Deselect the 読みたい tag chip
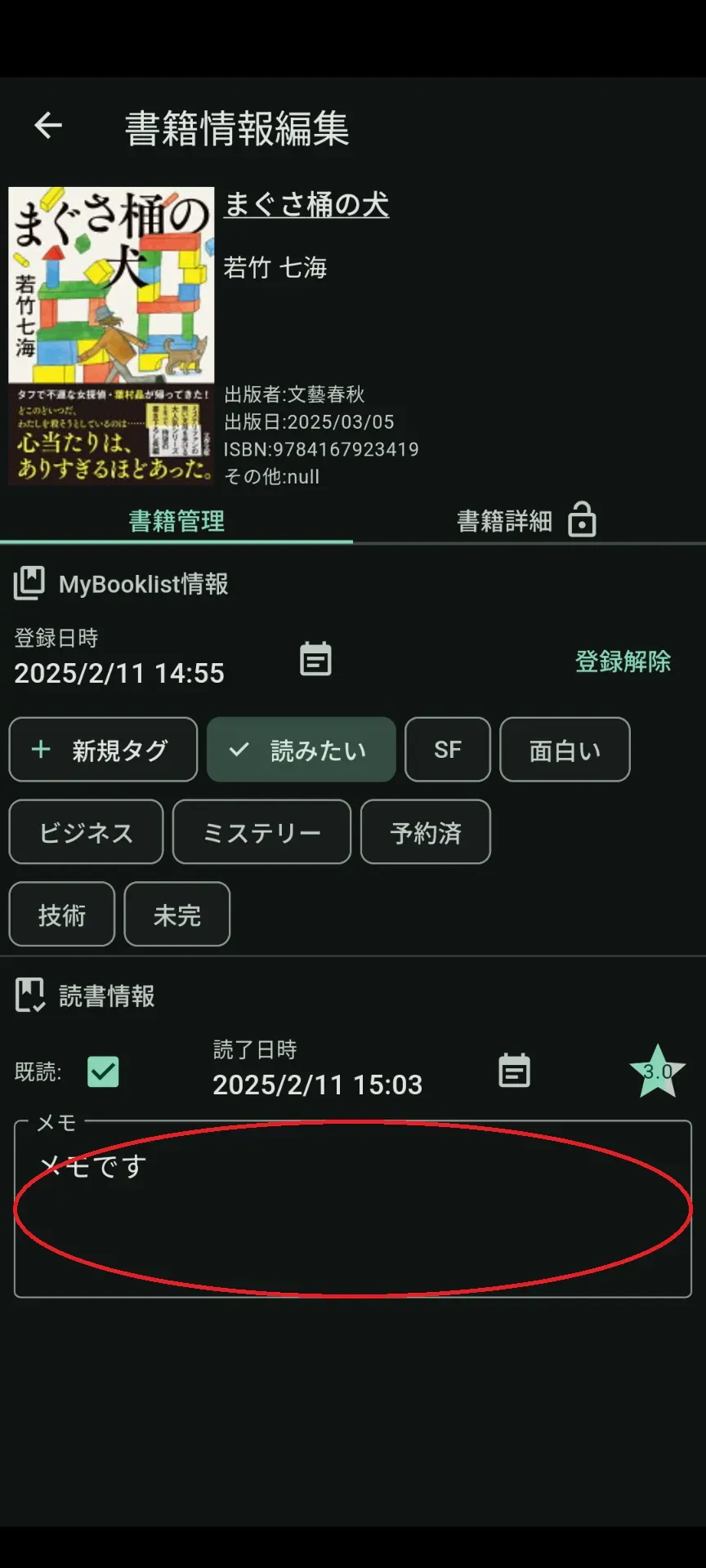The image size is (706, 1568). [x=302, y=750]
